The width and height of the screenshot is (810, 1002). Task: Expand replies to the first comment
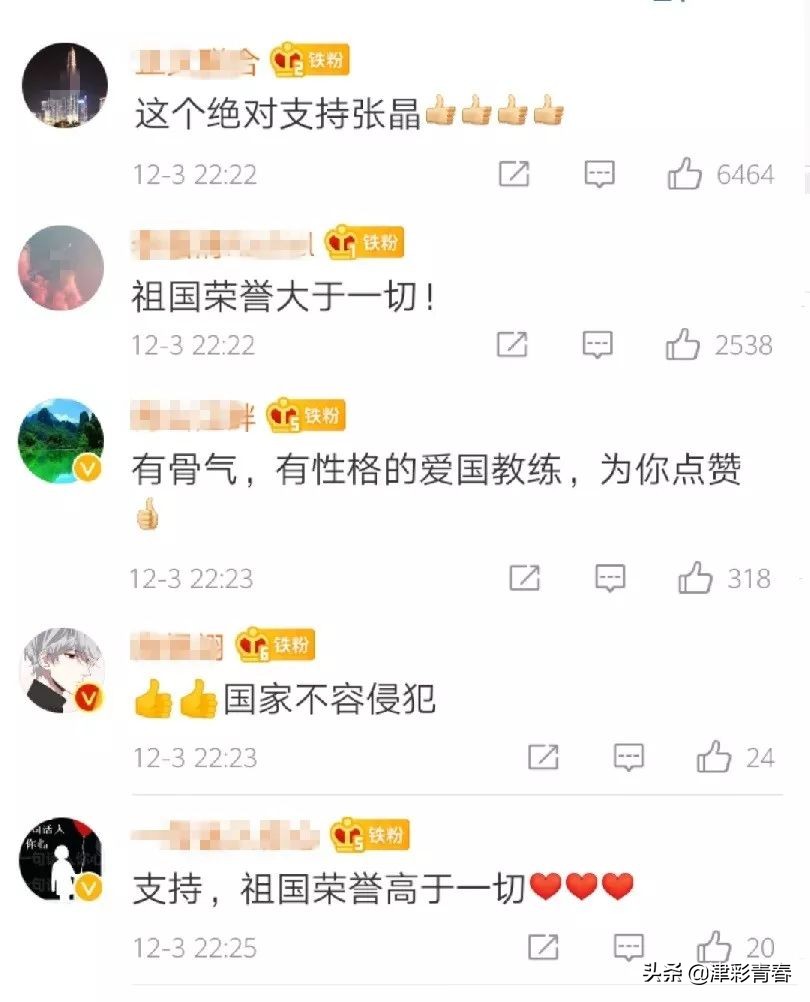pos(598,173)
